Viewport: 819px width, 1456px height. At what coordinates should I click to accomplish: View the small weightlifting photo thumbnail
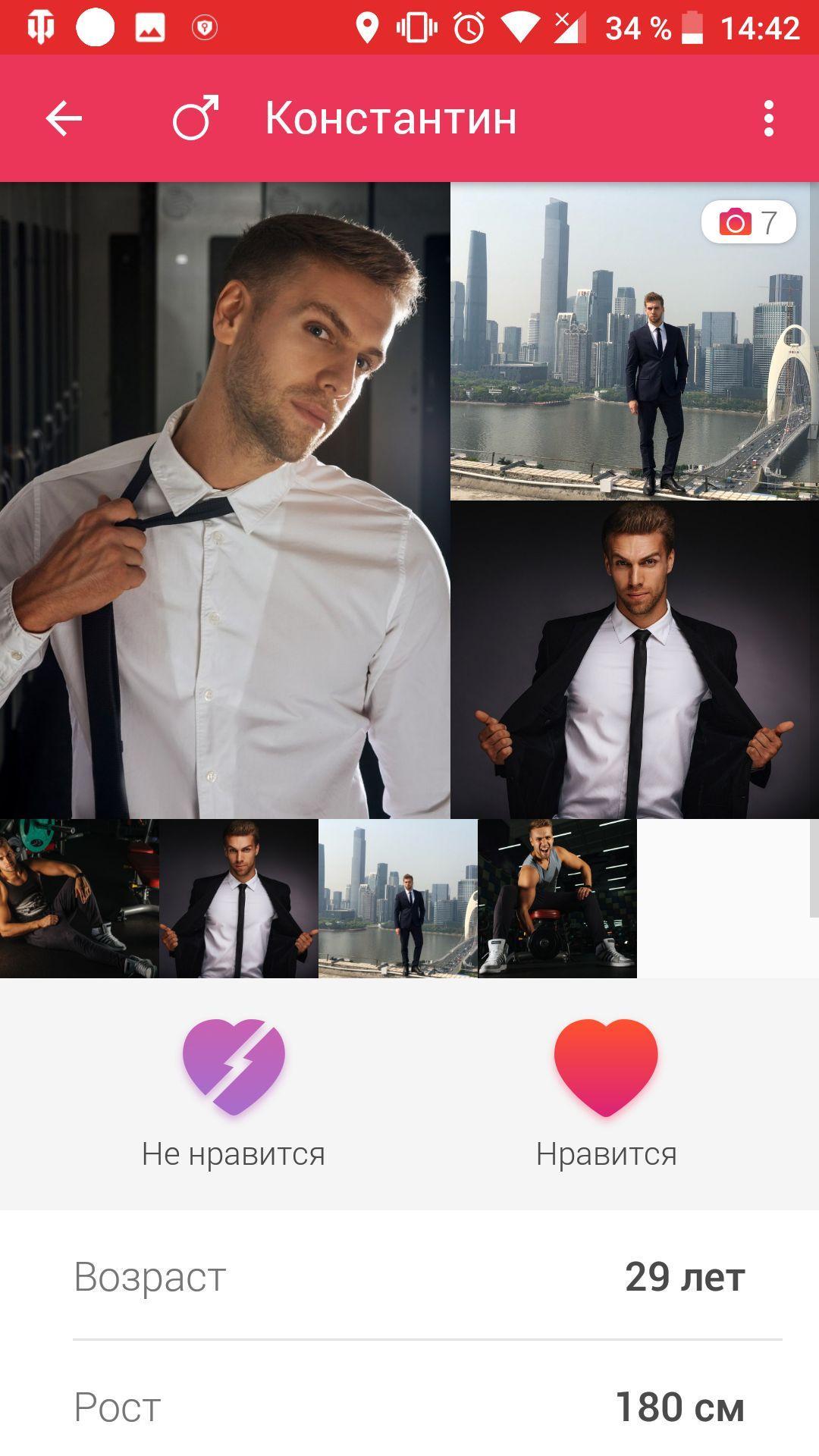[557, 899]
